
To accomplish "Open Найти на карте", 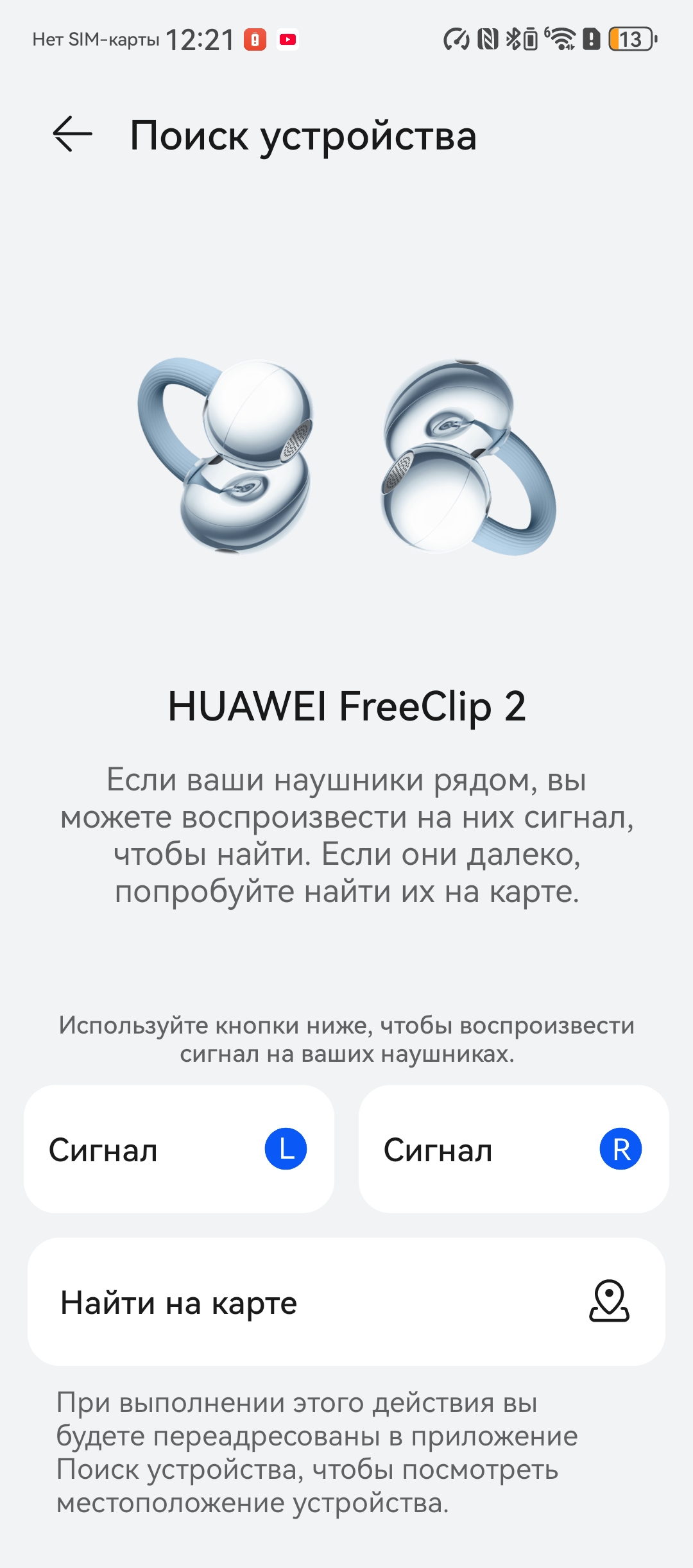I will tap(346, 1302).
